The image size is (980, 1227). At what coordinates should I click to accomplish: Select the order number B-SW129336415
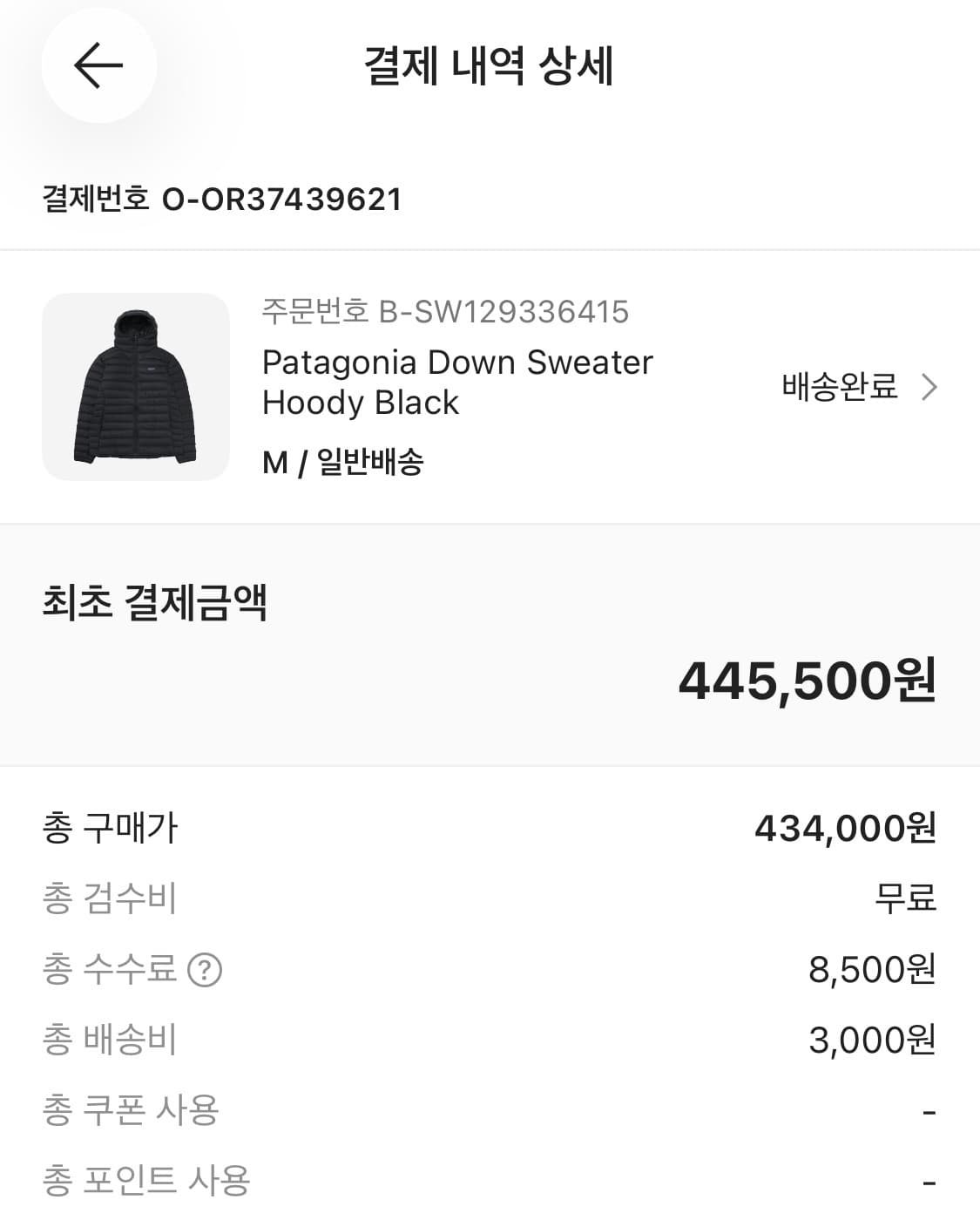coord(504,312)
